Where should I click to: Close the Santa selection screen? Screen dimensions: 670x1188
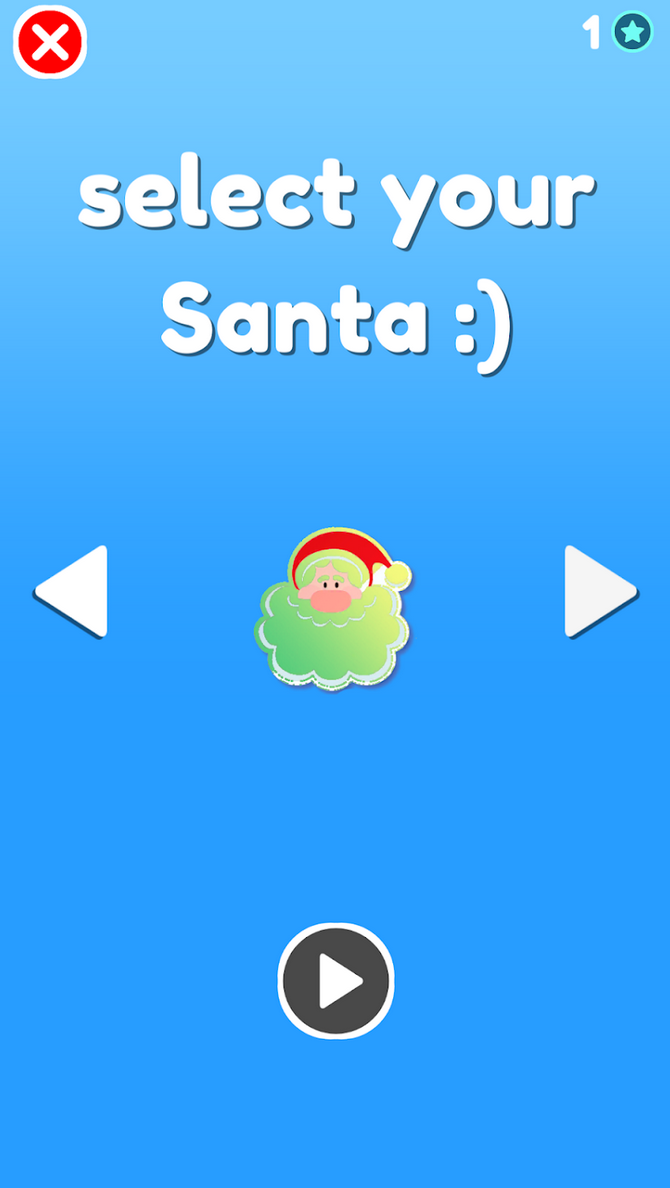[50, 42]
